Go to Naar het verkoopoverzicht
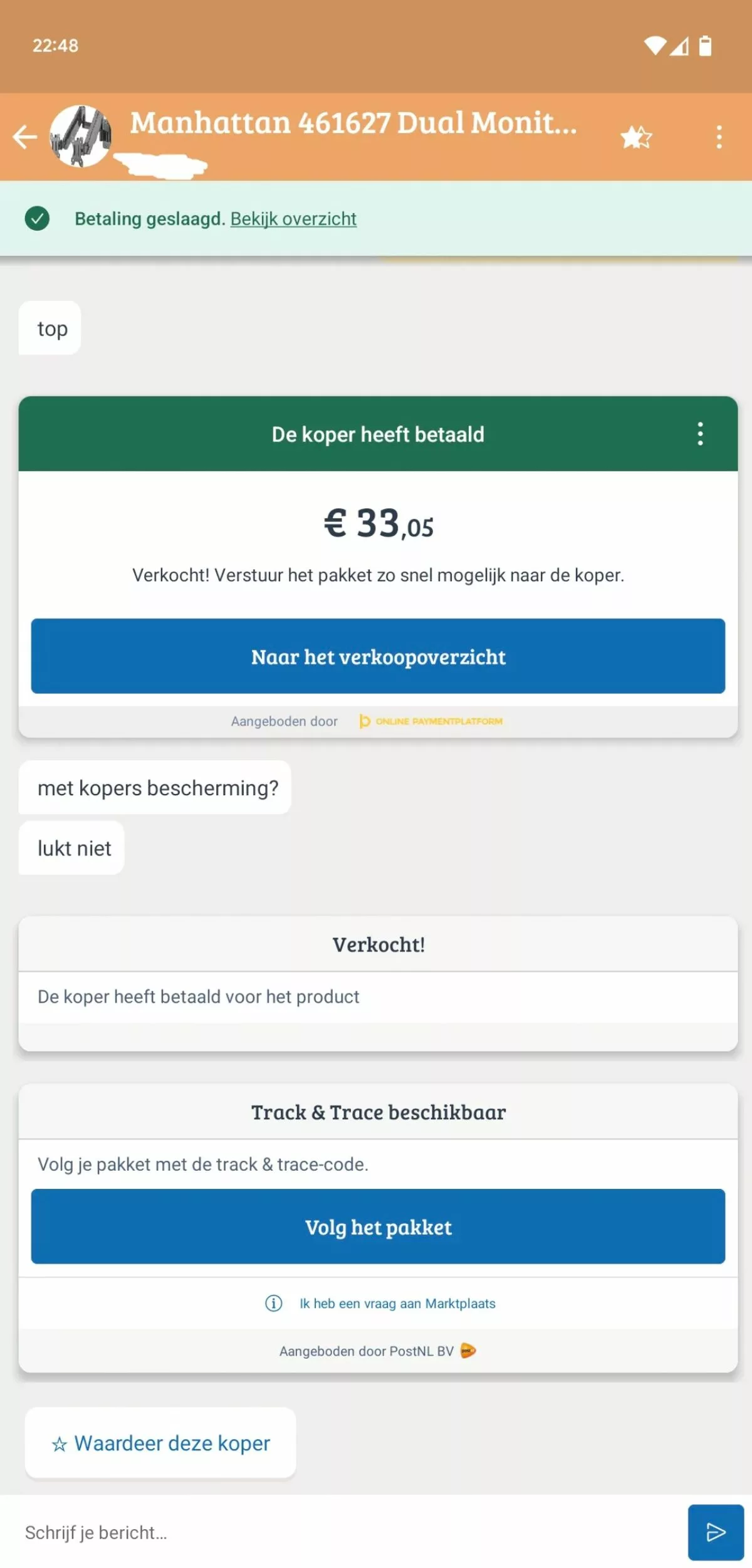 click(378, 656)
